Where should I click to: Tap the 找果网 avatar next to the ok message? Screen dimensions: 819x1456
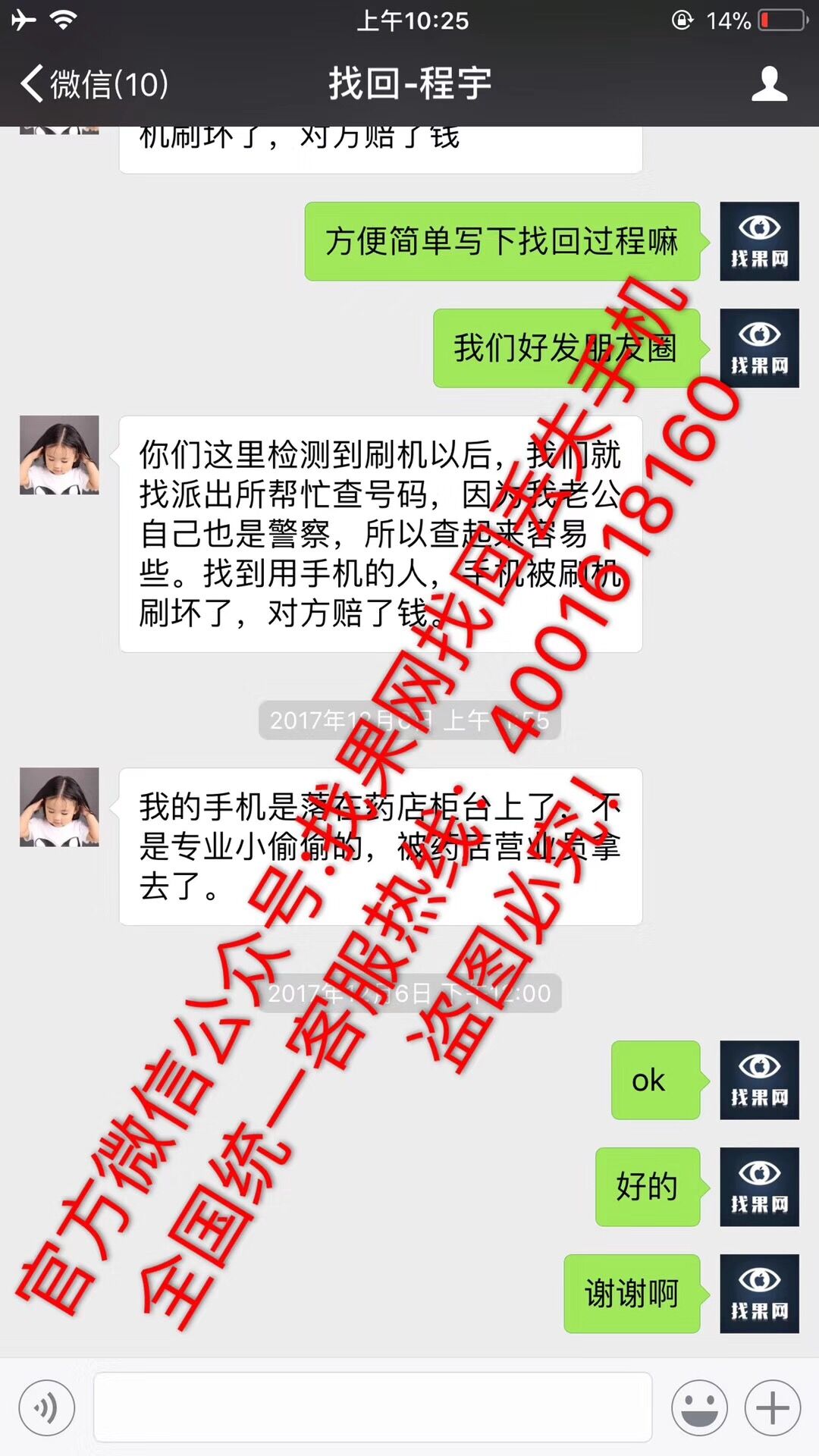point(759,1080)
